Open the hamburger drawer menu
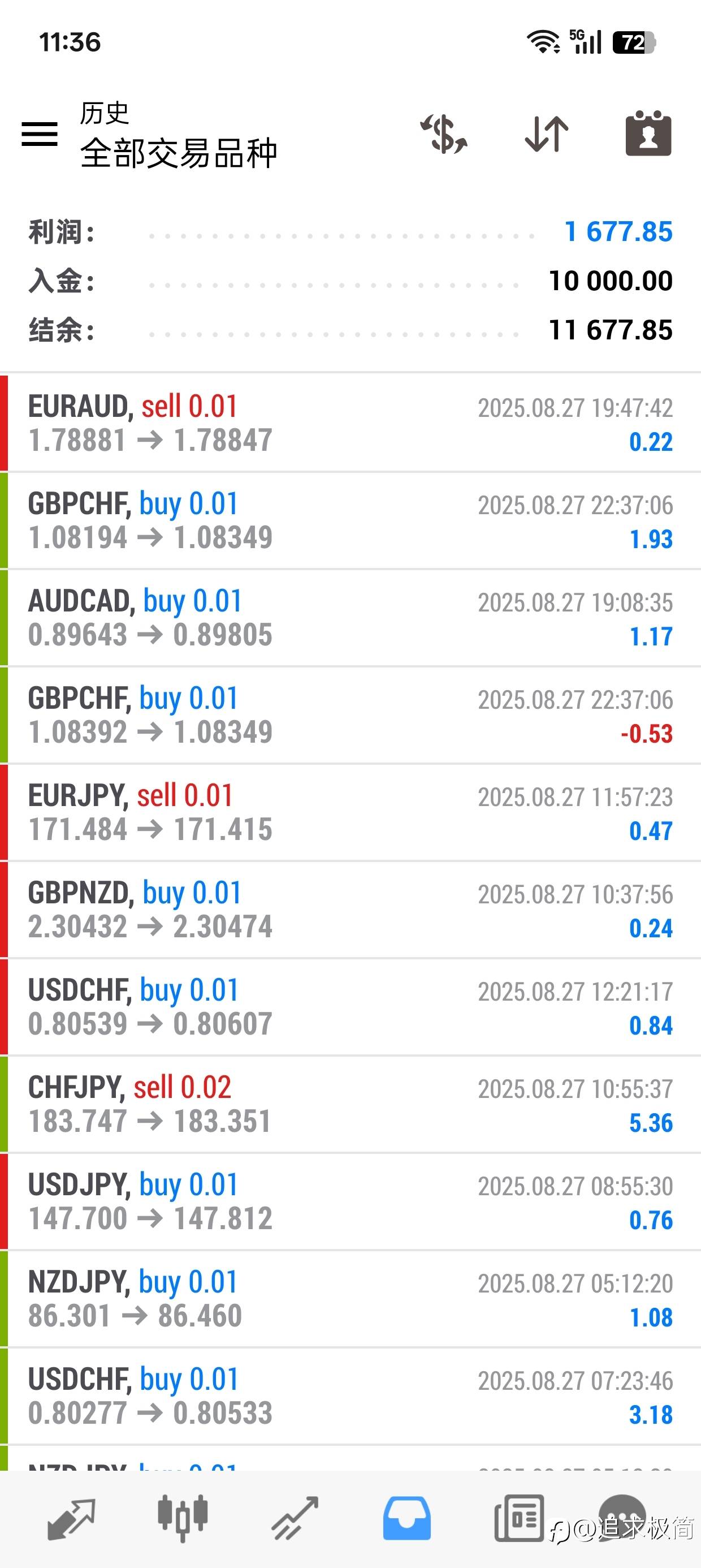This screenshot has width=701, height=1568. tap(40, 134)
